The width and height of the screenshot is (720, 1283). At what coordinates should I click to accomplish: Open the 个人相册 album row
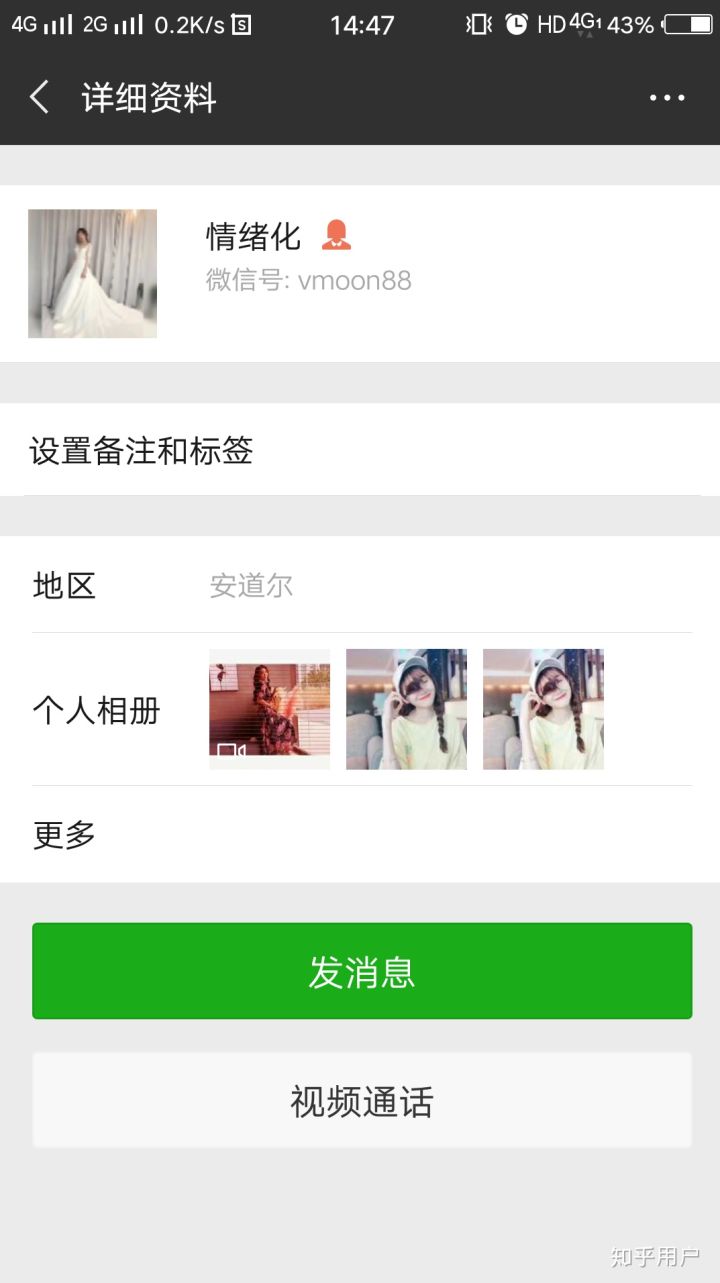click(360, 710)
